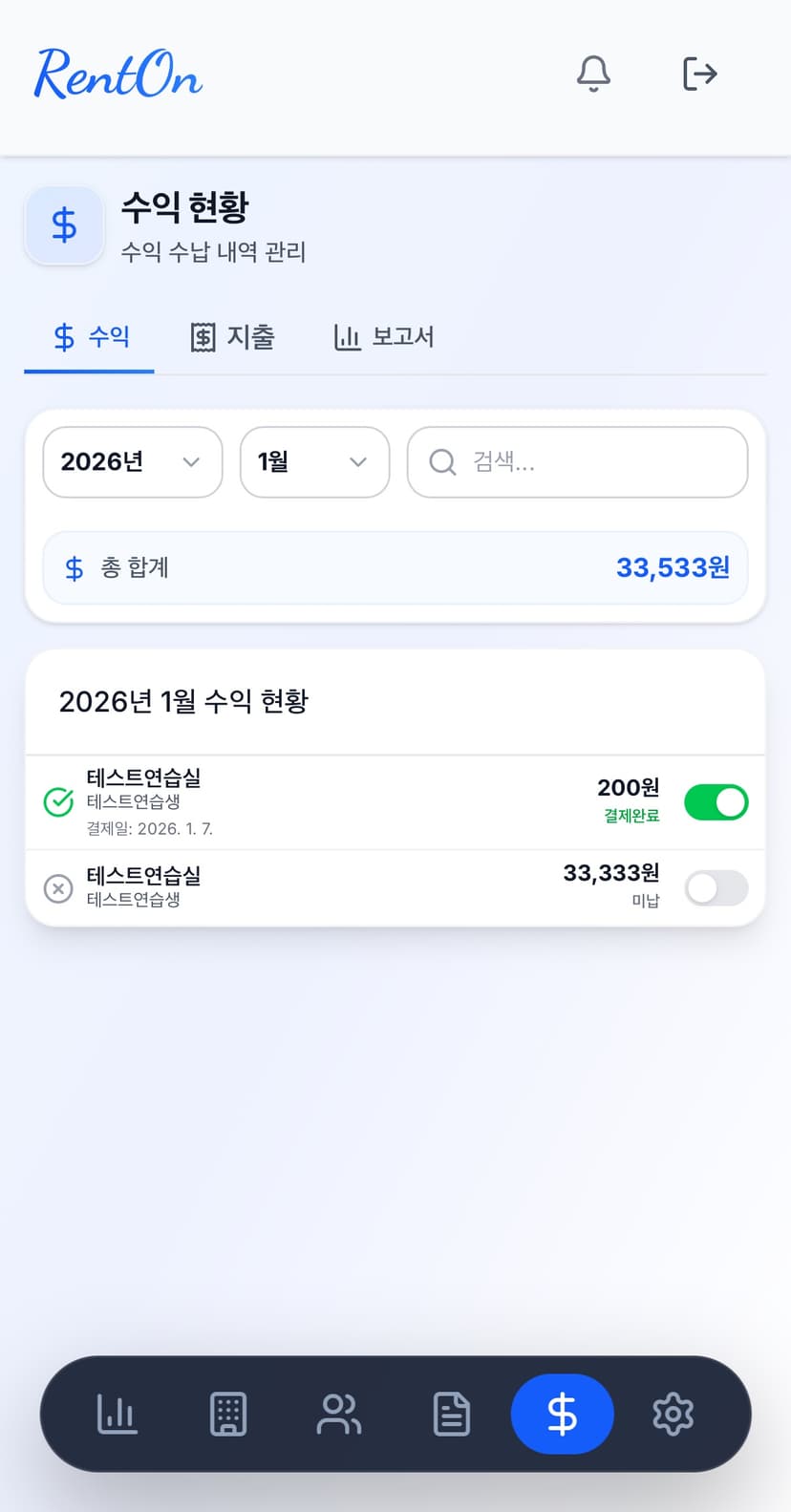Select the building icon in bottom navigation

point(227,1414)
